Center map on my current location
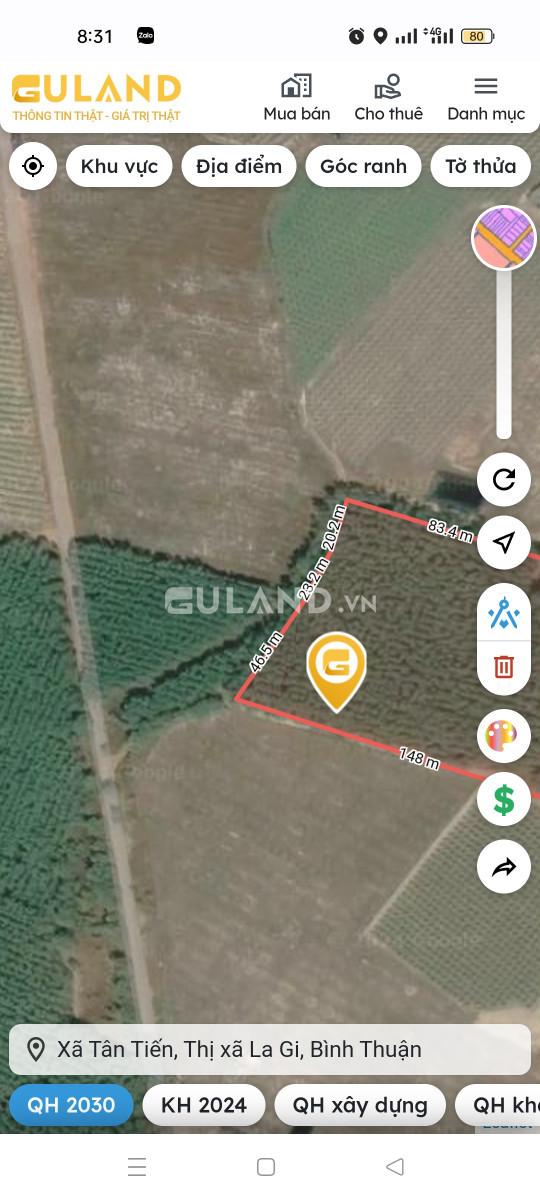 [x=33, y=166]
